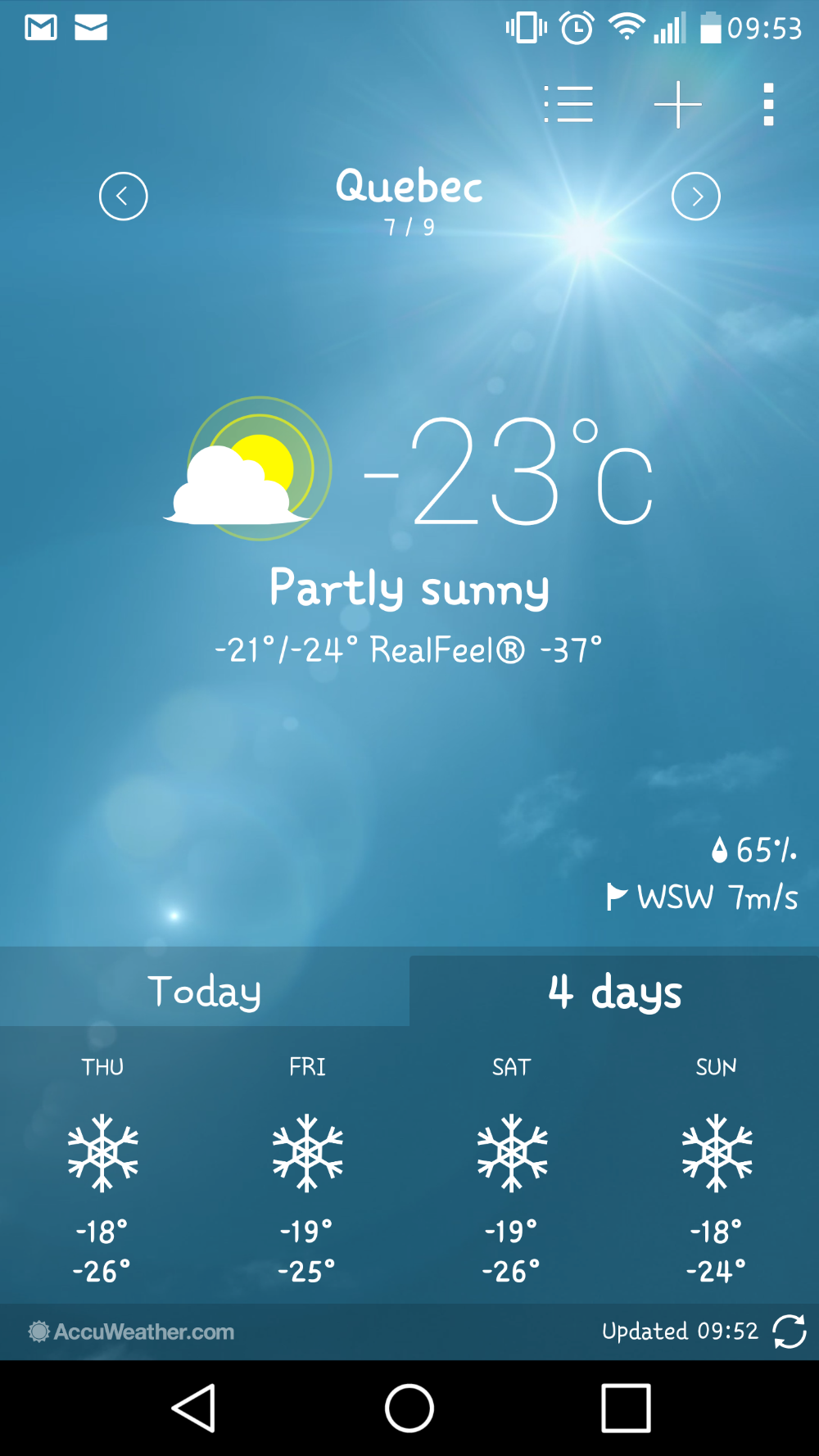Tap the humidity droplet icon
Screen dimensions: 819x1456
coord(721,852)
